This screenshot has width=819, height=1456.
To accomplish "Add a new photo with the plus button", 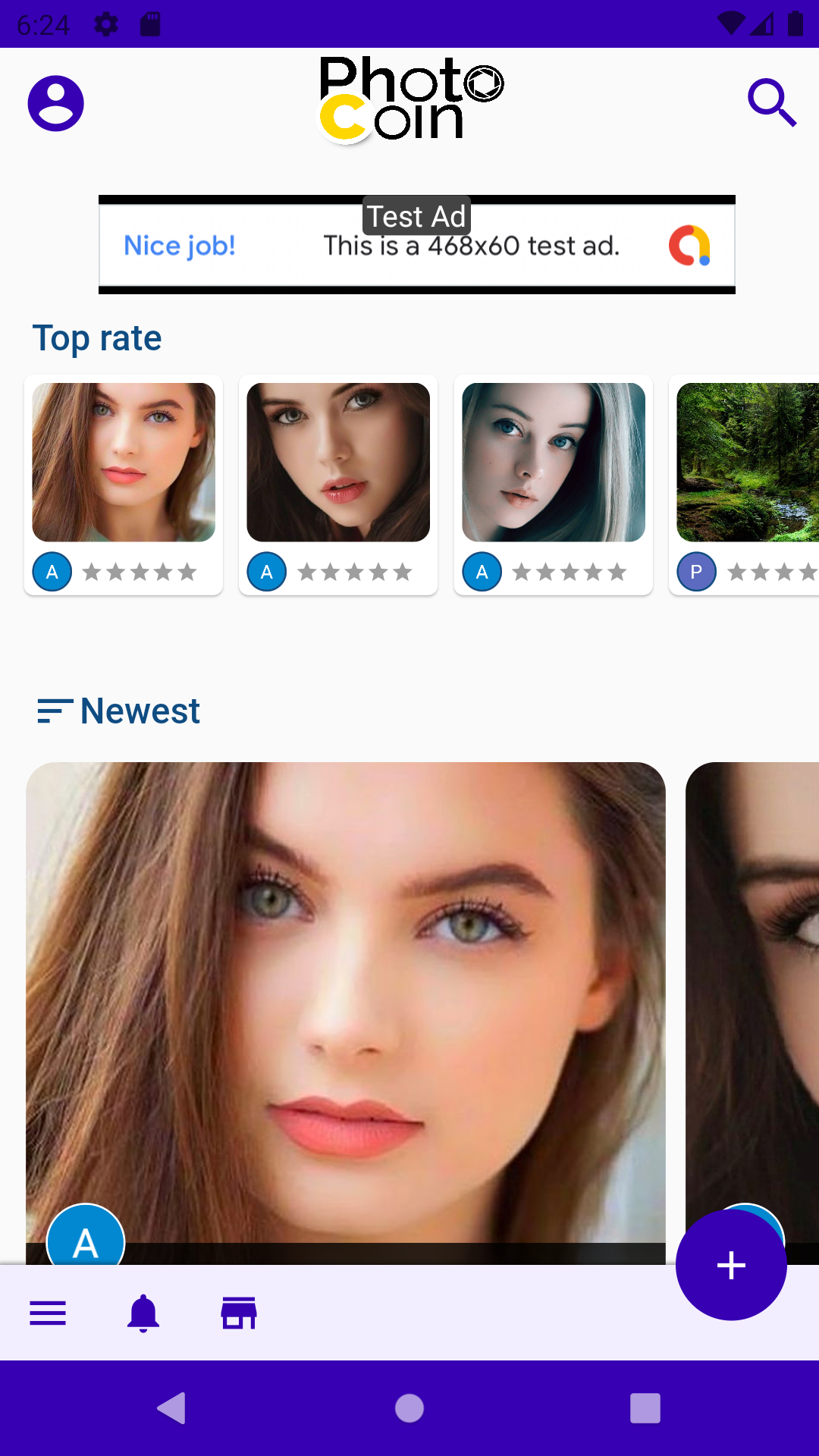I will click(730, 1265).
